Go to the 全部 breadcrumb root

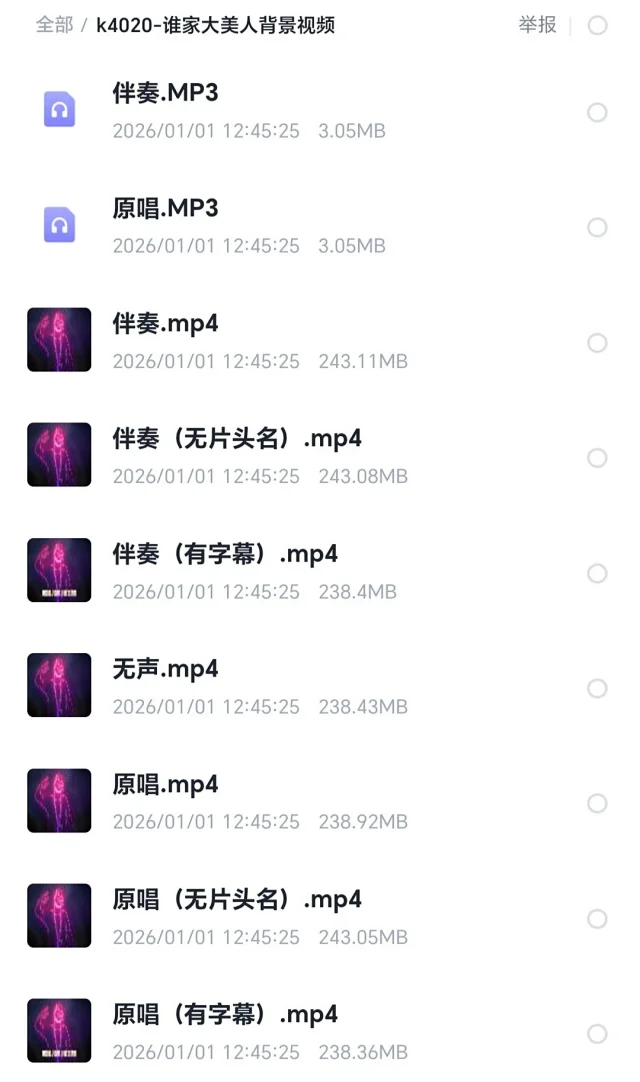(x=54, y=25)
